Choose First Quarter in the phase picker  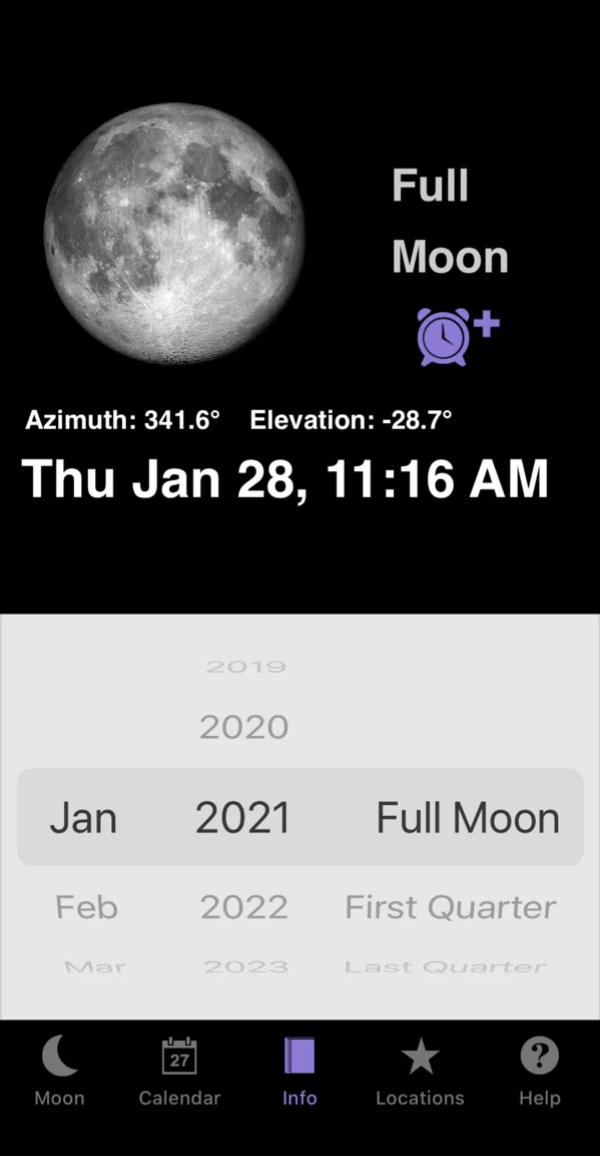coord(450,907)
